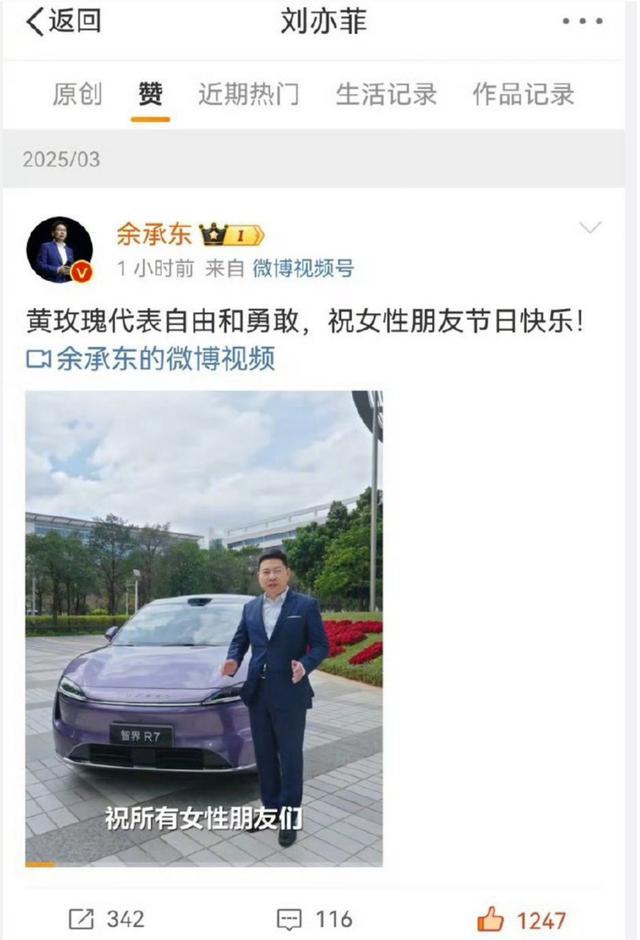Tap the 余承东 username link
This screenshot has height=940, width=640.
[155, 235]
